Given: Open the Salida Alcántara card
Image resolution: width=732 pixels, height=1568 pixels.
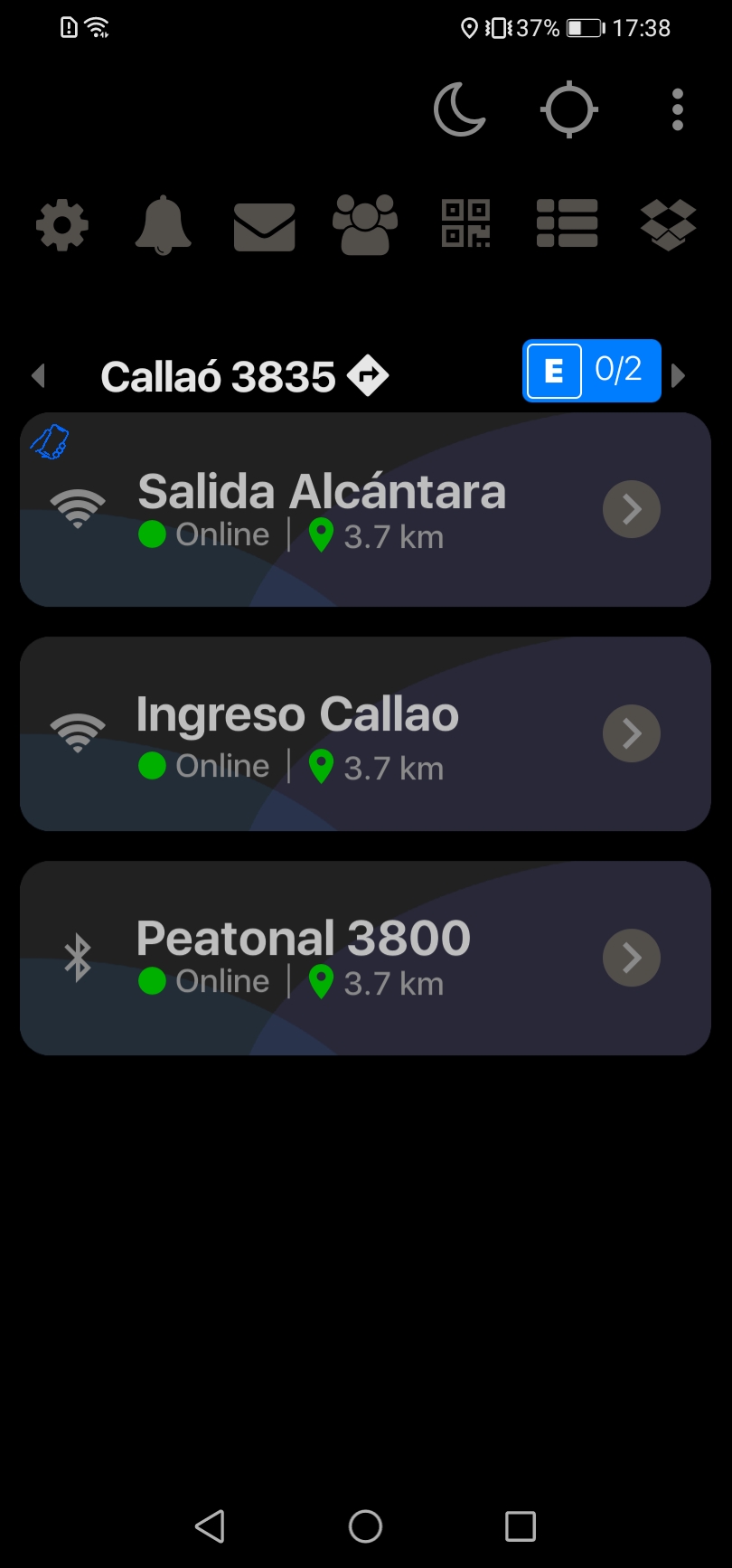Looking at the screenshot, I should click(x=321, y=509).
